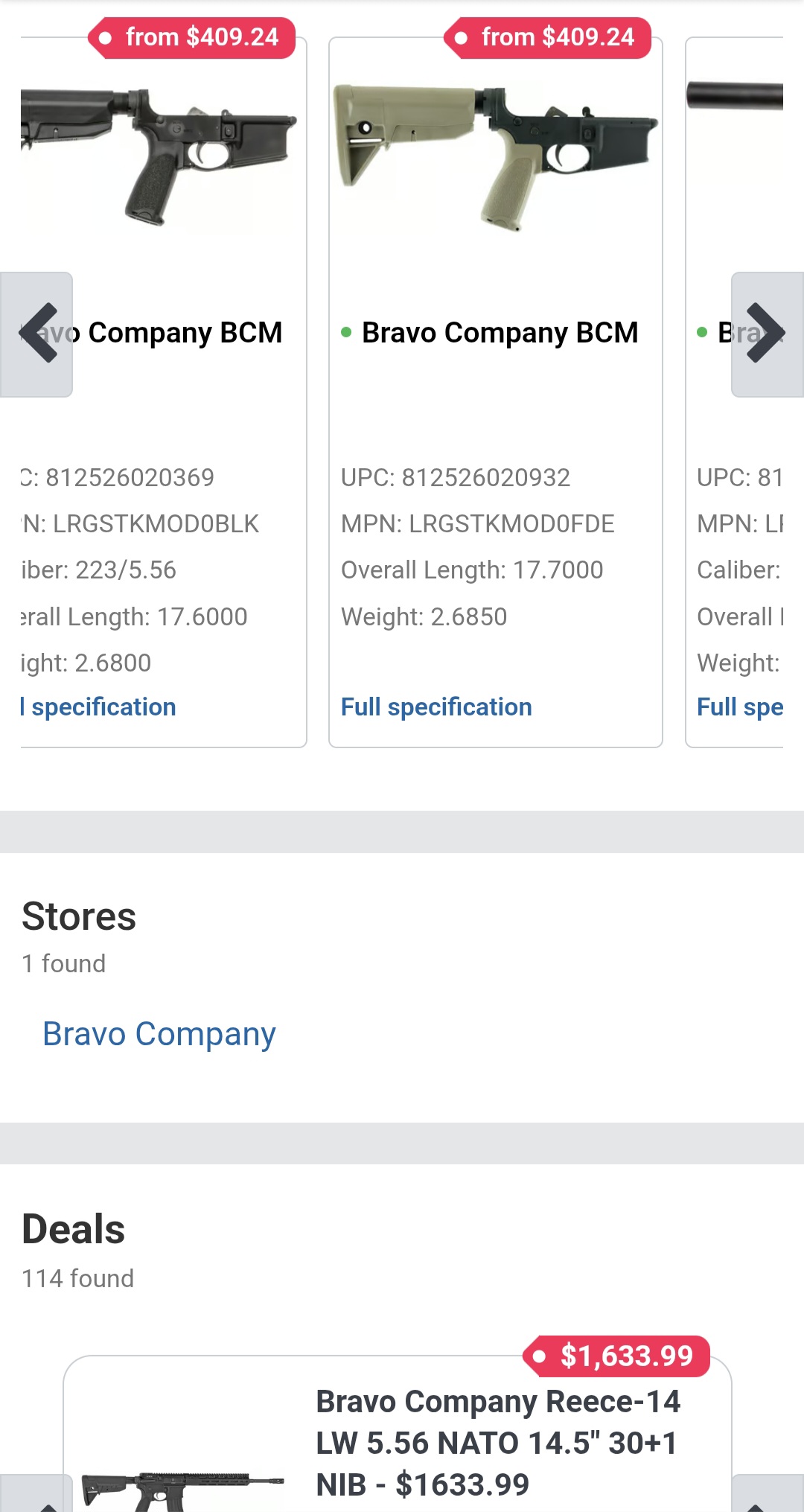Open the Bravo Company store link
The height and width of the screenshot is (1512, 804).
click(x=159, y=1033)
